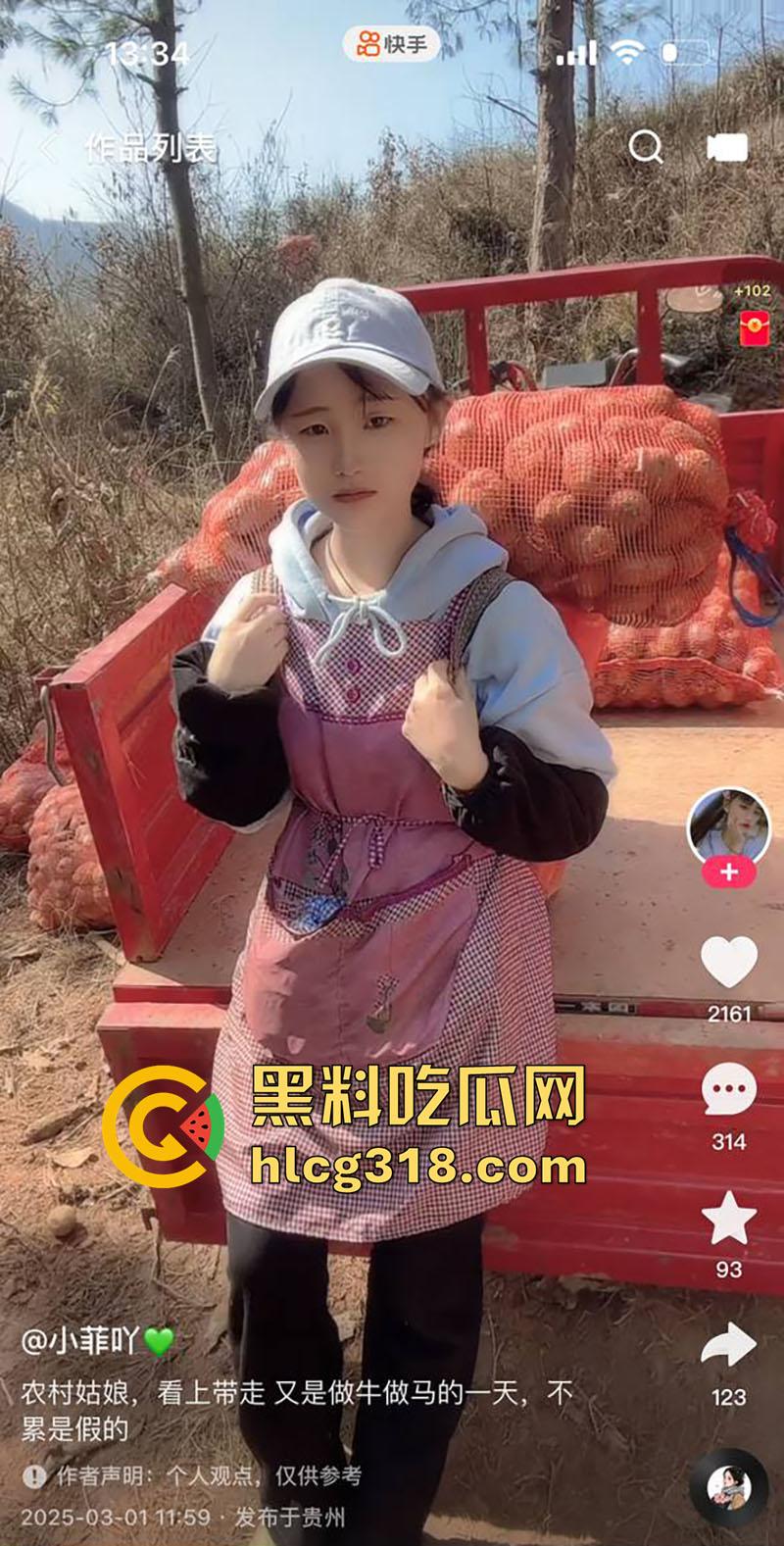
Task: Follow the creator with the plus button
Action: [728, 873]
